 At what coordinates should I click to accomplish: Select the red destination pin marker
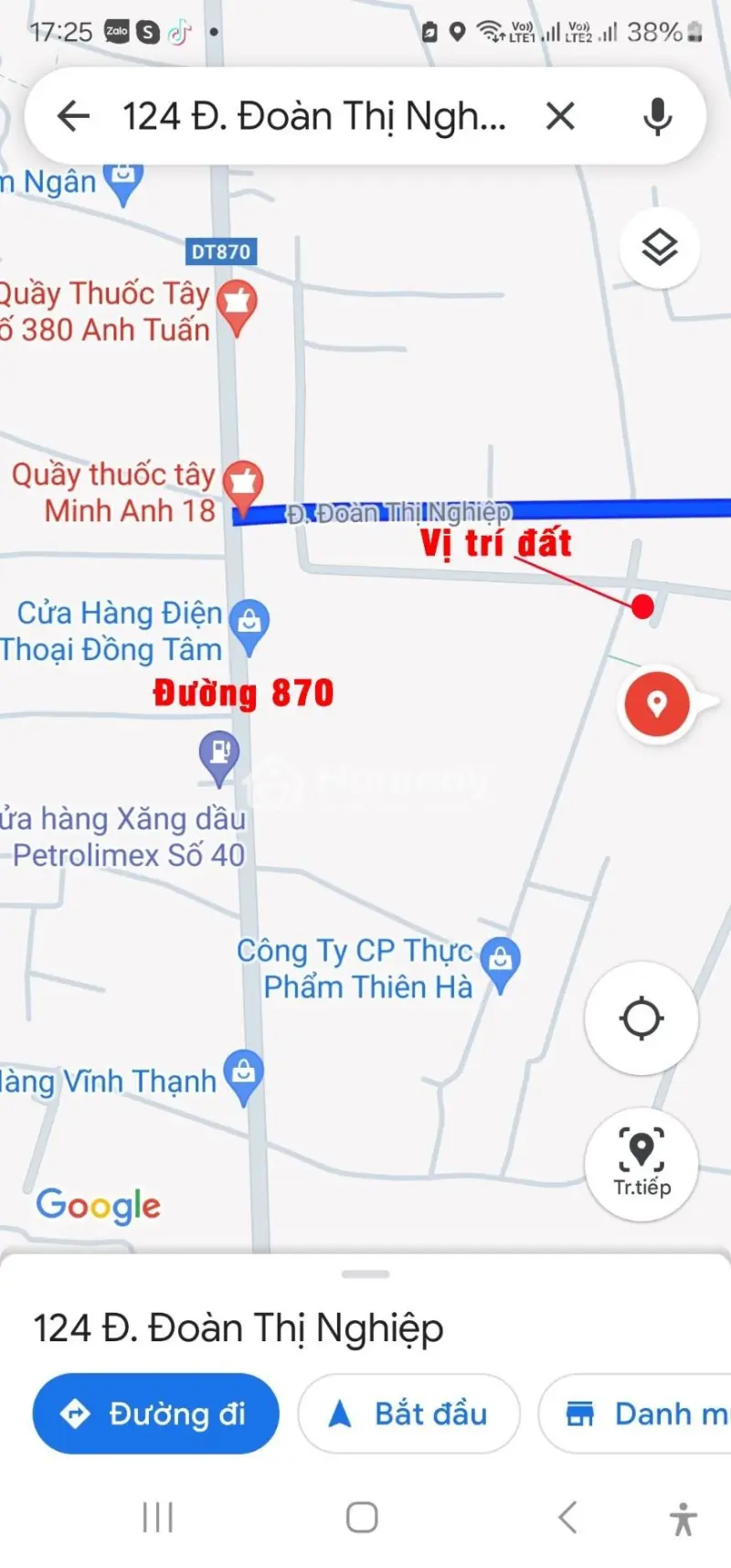tap(656, 703)
